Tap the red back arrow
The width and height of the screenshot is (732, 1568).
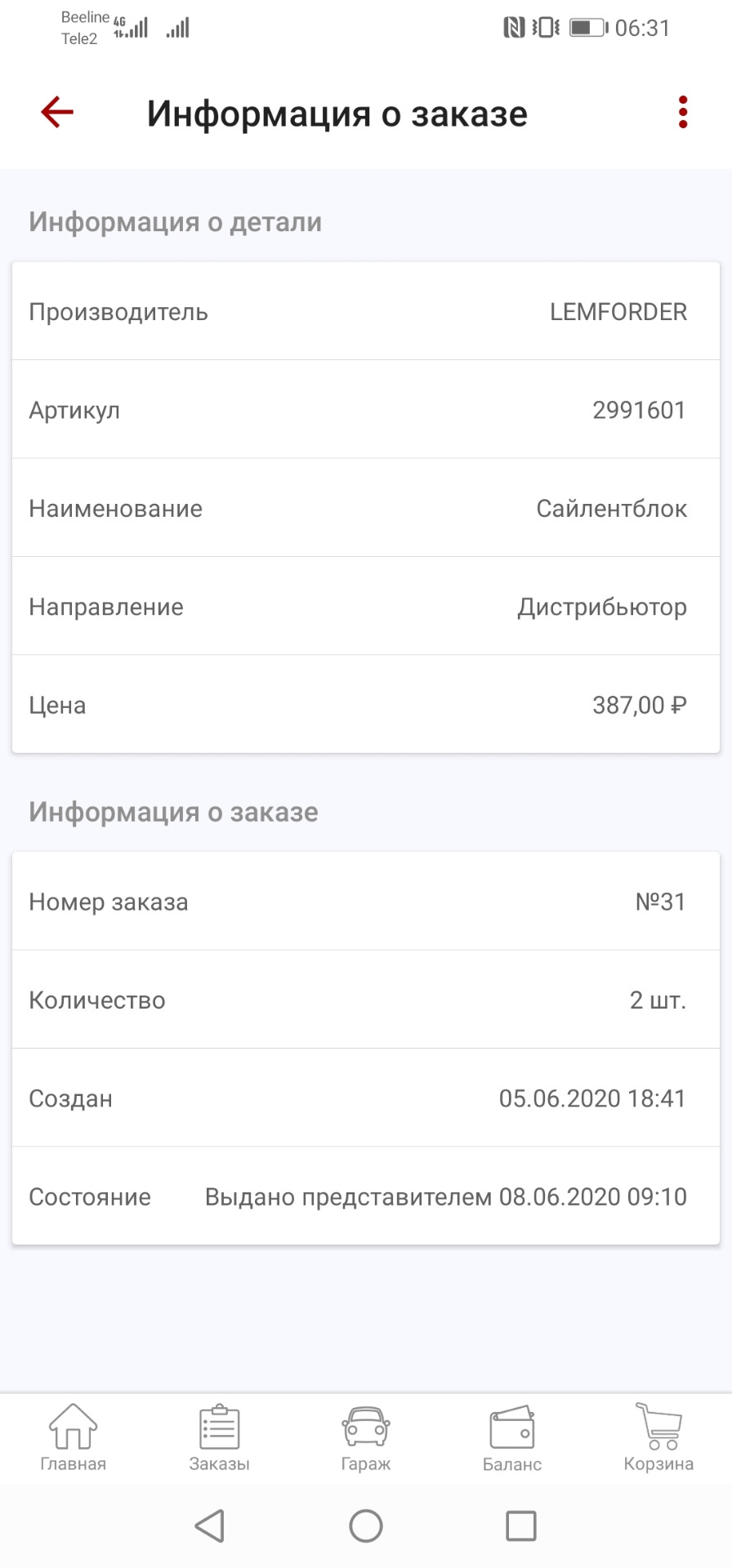[55, 112]
